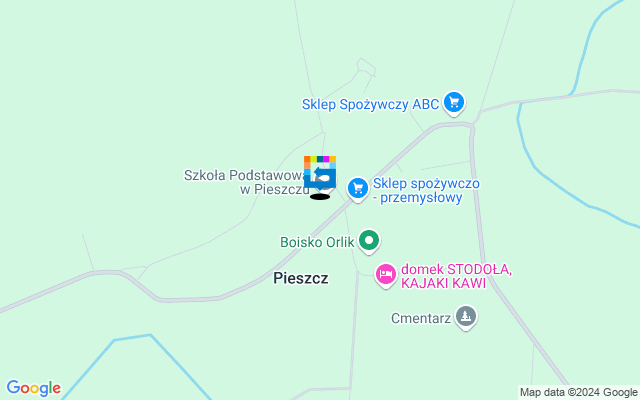Select the Cmentarz cemetery marker
Image resolution: width=640 pixels, height=400 pixels.
(464, 318)
